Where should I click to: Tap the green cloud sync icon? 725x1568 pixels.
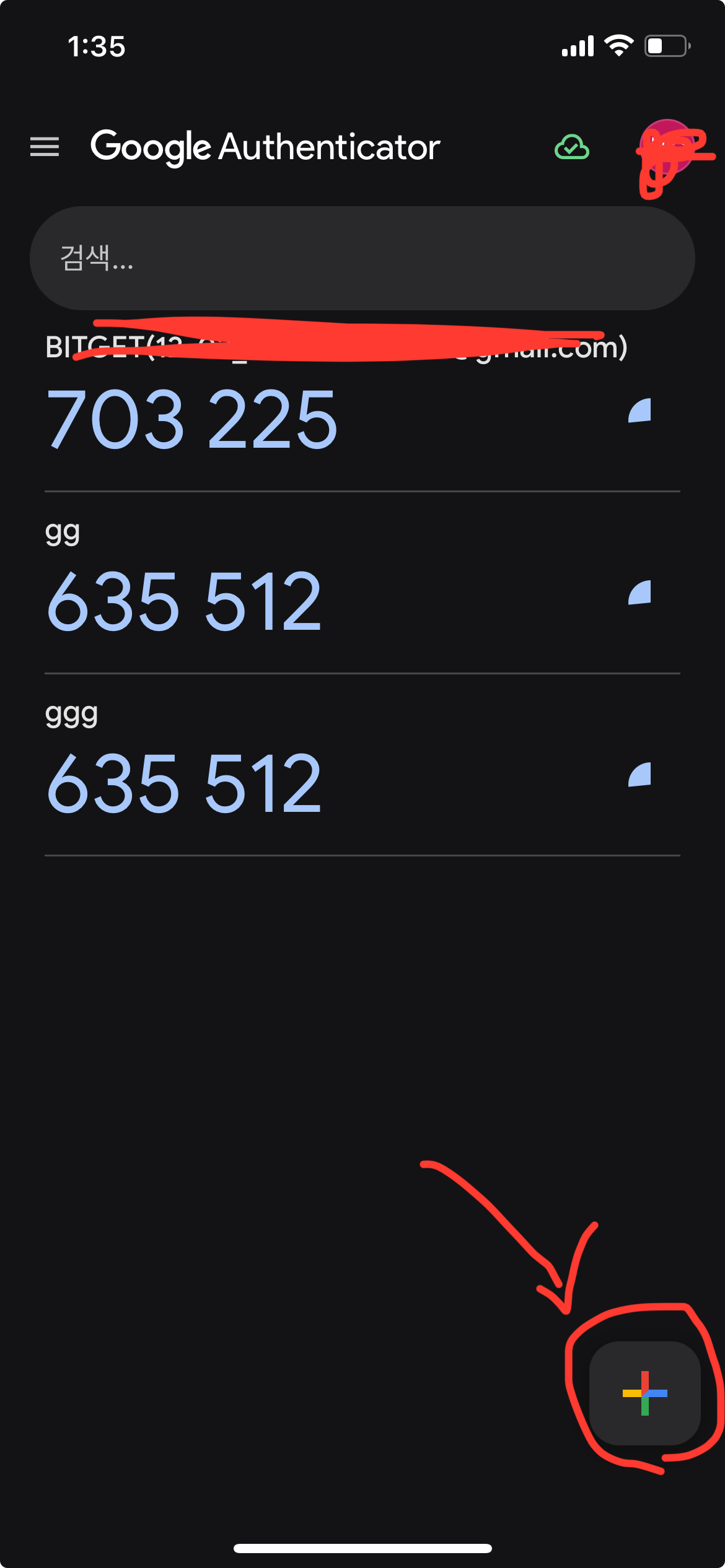coord(571,147)
